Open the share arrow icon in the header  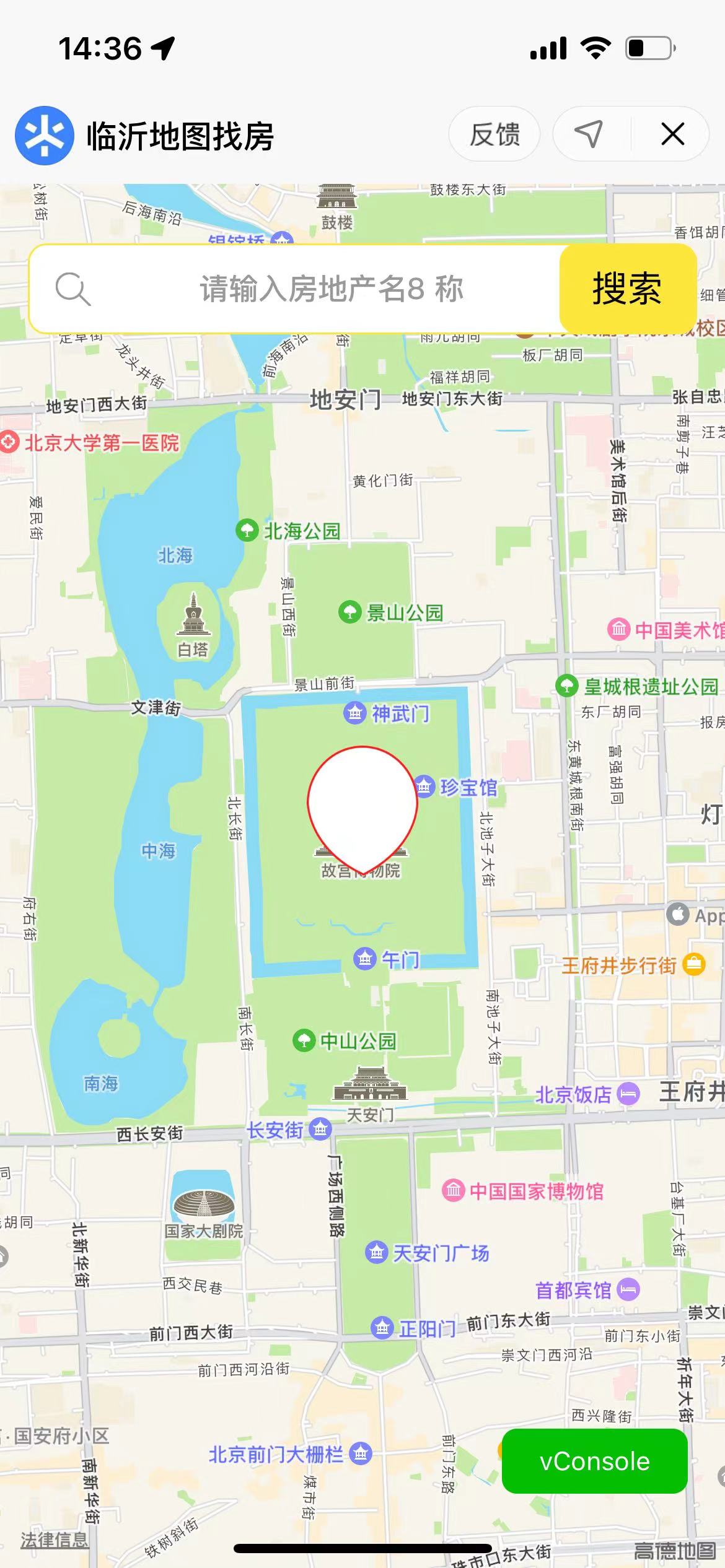pyautogui.click(x=589, y=134)
